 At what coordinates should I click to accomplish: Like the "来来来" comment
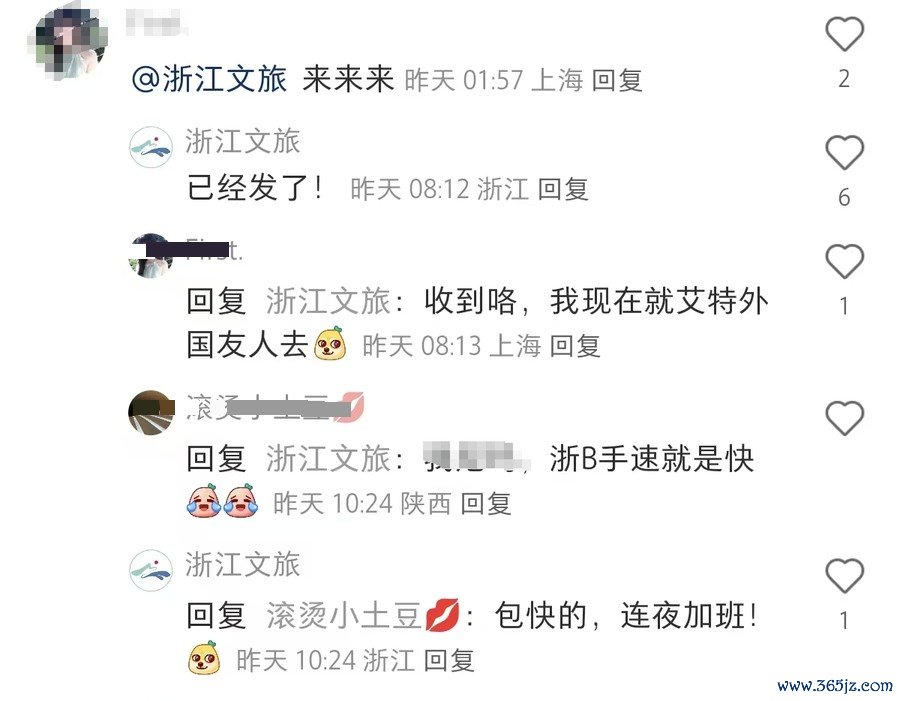[844, 36]
